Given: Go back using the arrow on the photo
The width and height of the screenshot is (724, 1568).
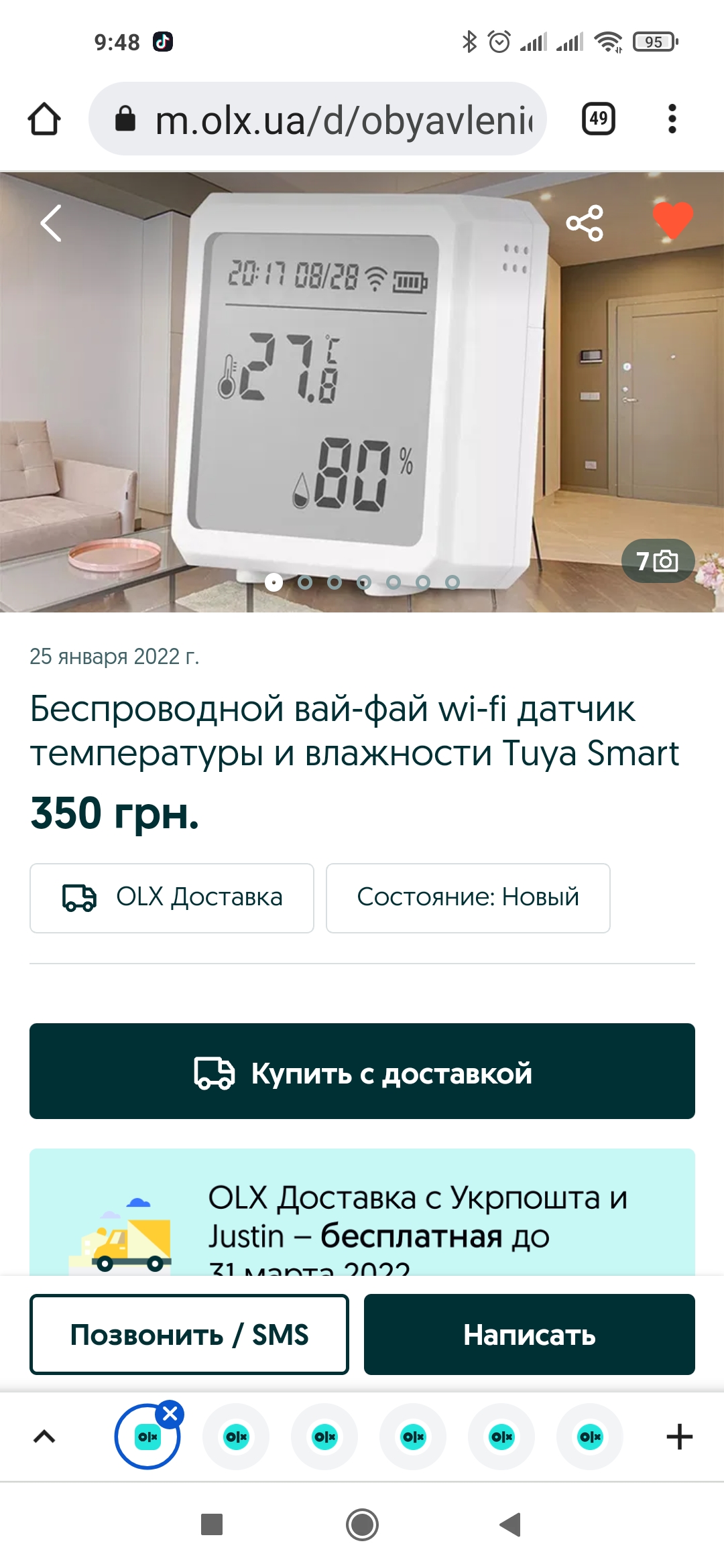Looking at the screenshot, I should (x=51, y=223).
